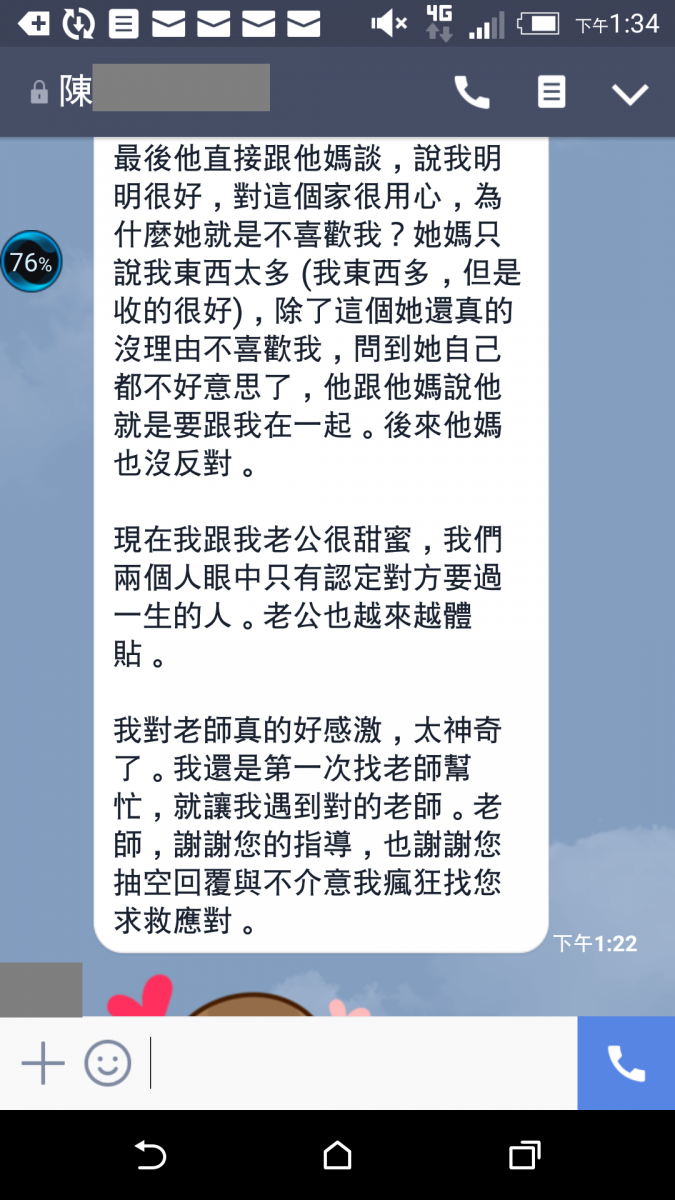Go back with system back button

(x=150, y=1156)
